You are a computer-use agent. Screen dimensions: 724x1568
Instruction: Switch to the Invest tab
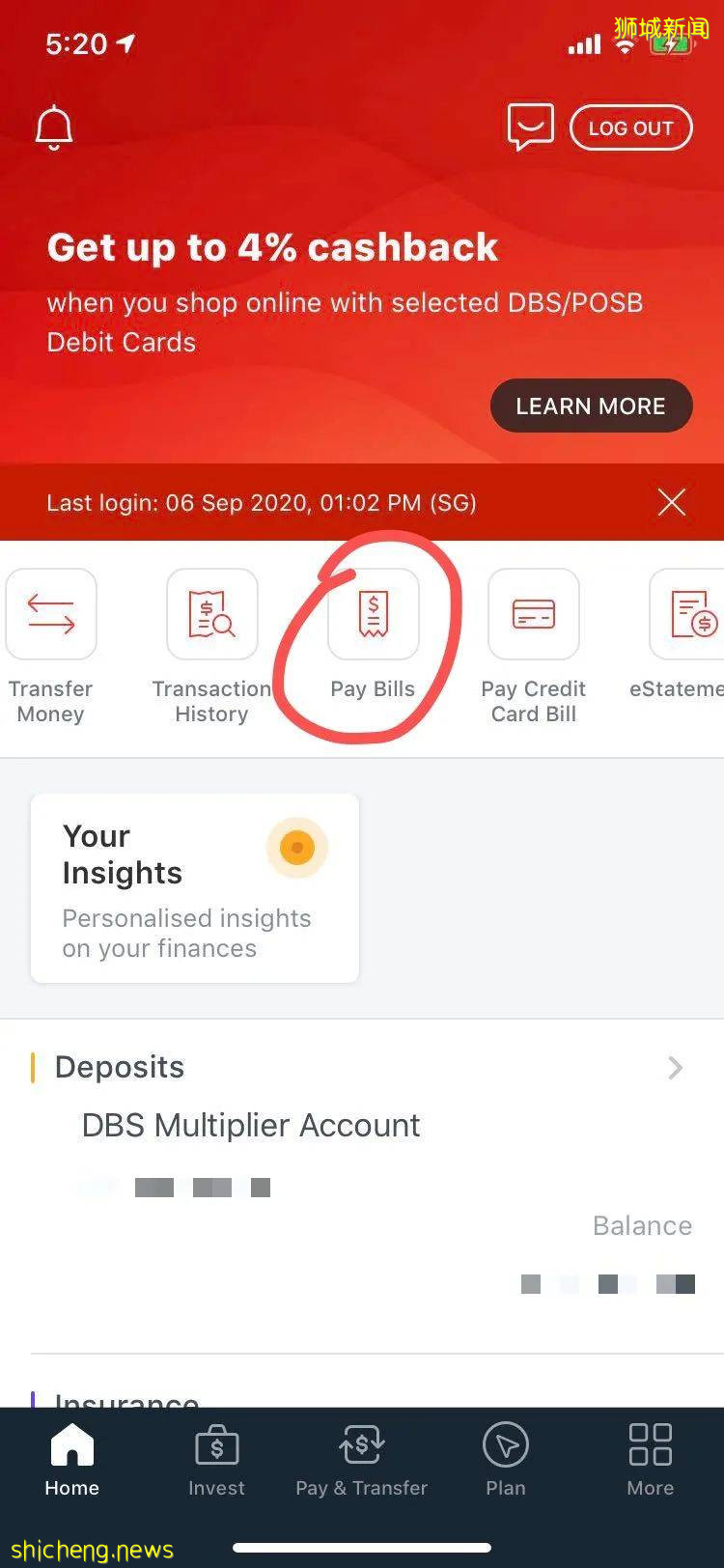click(x=216, y=1459)
